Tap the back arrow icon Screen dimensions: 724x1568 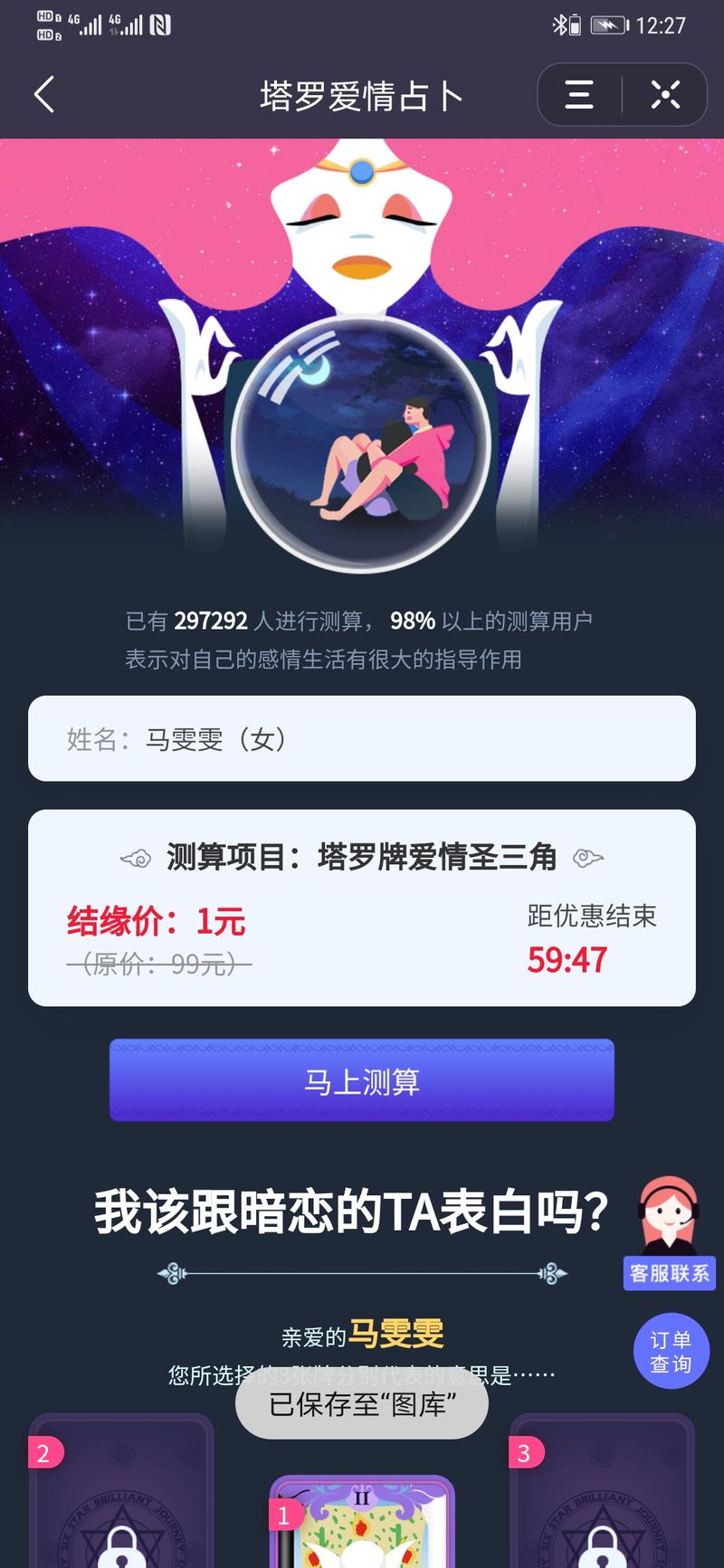point(43,94)
